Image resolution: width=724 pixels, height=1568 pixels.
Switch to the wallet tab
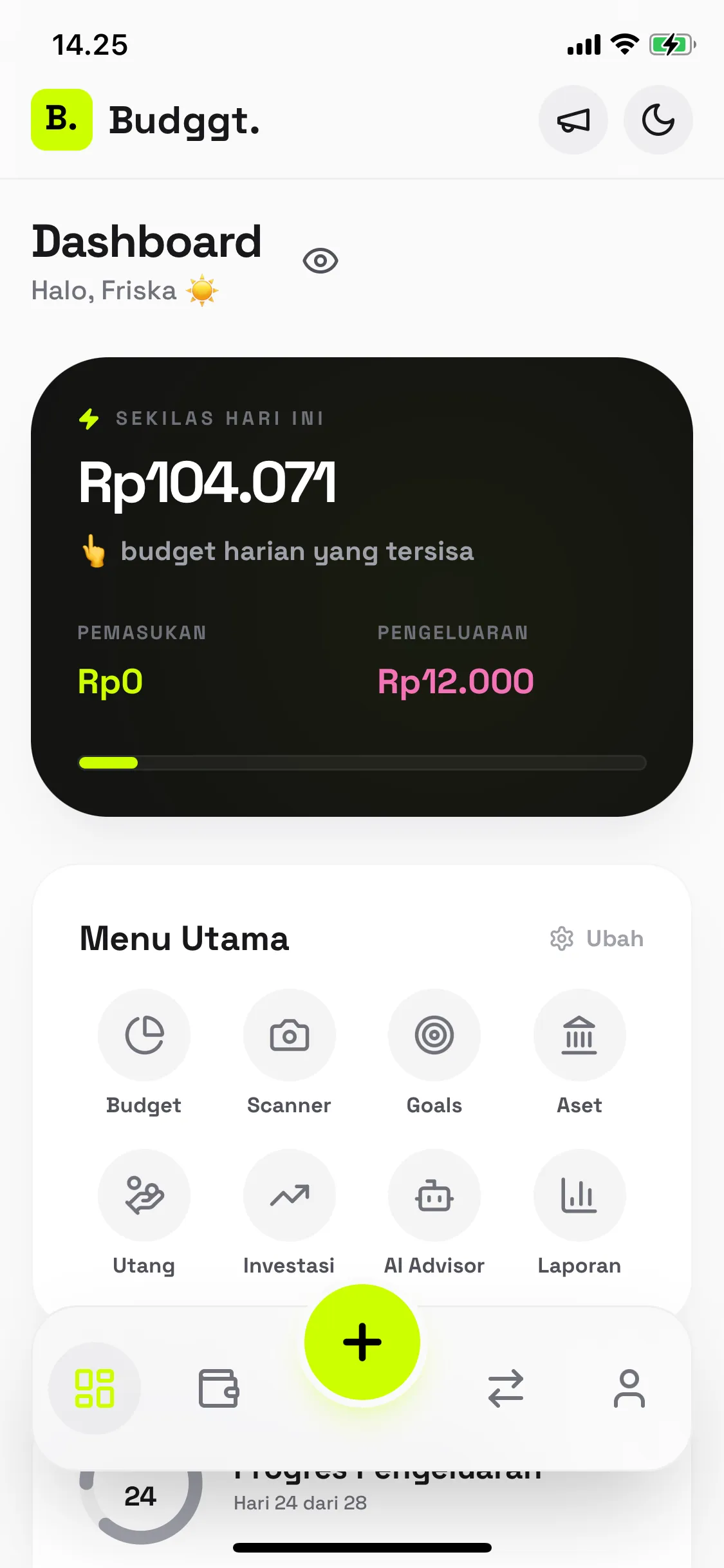(x=219, y=1388)
